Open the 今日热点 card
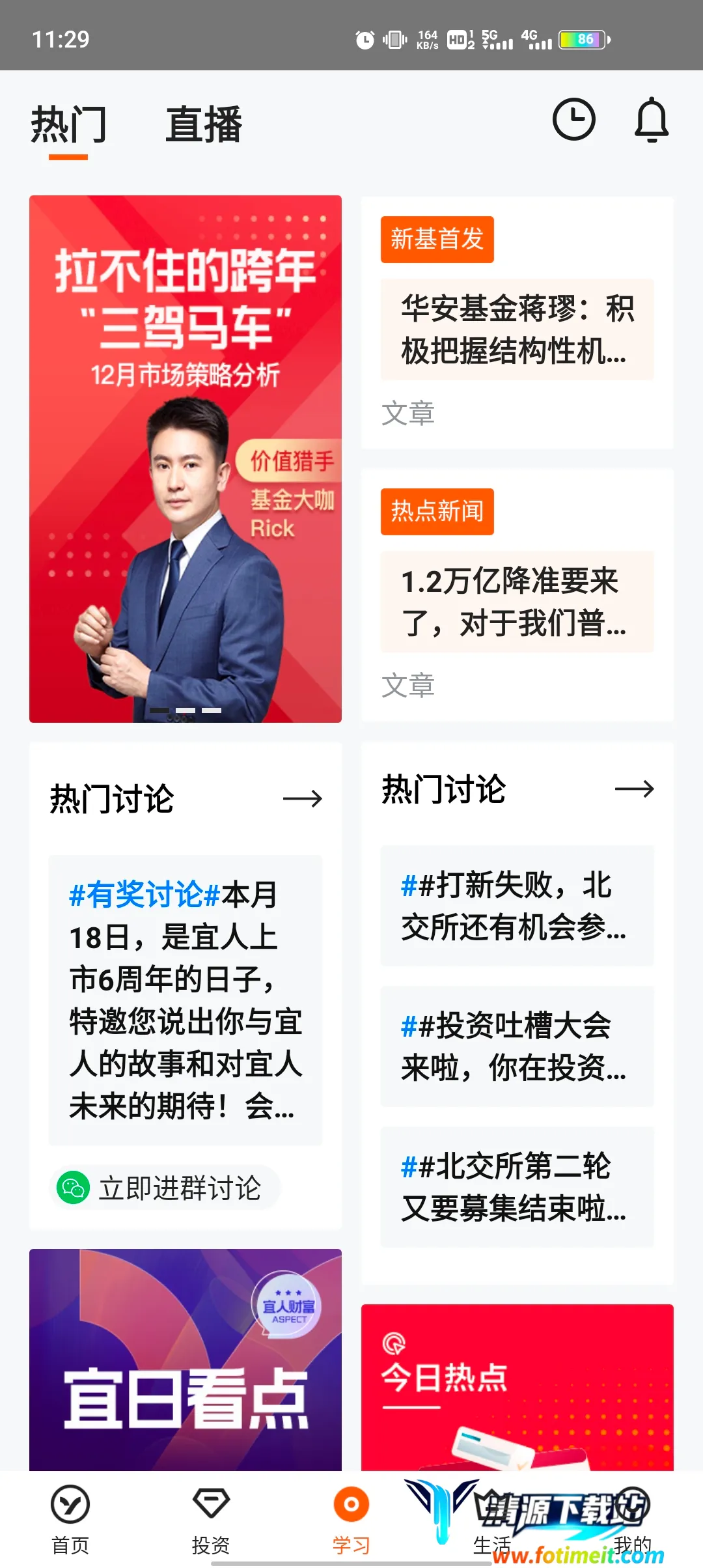This screenshot has height=1568, width=703. pyautogui.click(x=517, y=1387)
